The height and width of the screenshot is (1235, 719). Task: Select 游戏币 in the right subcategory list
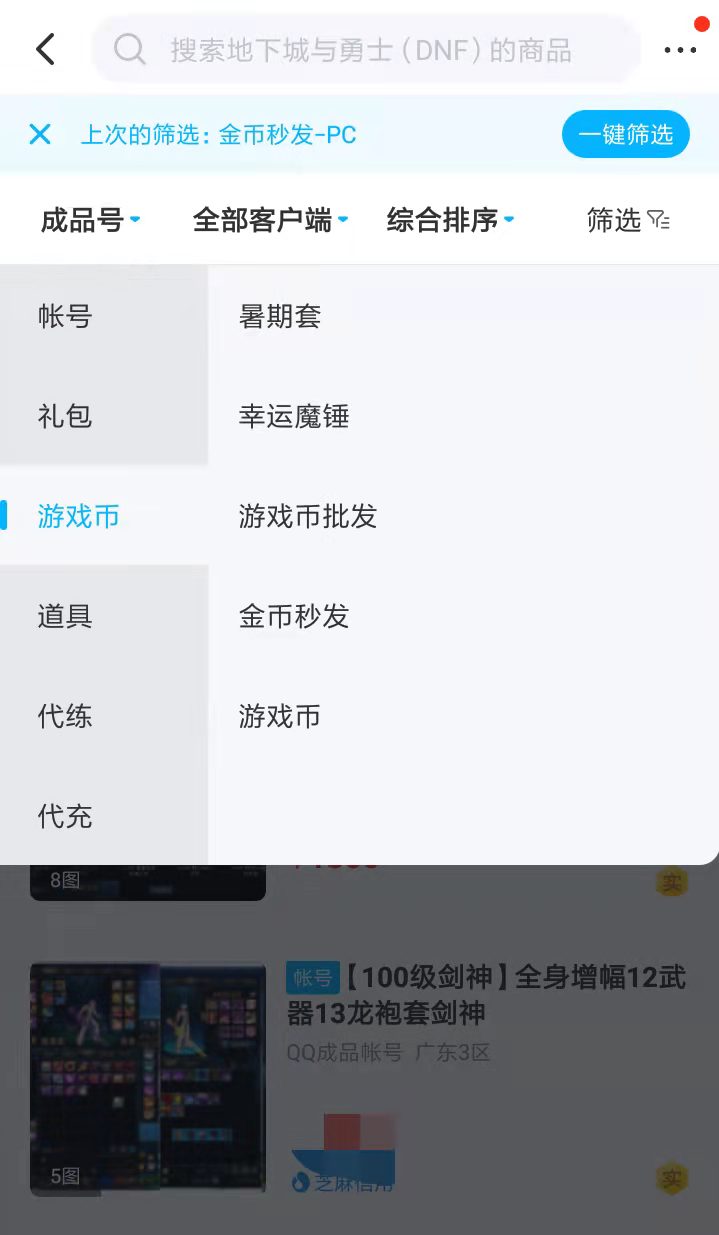280,716
